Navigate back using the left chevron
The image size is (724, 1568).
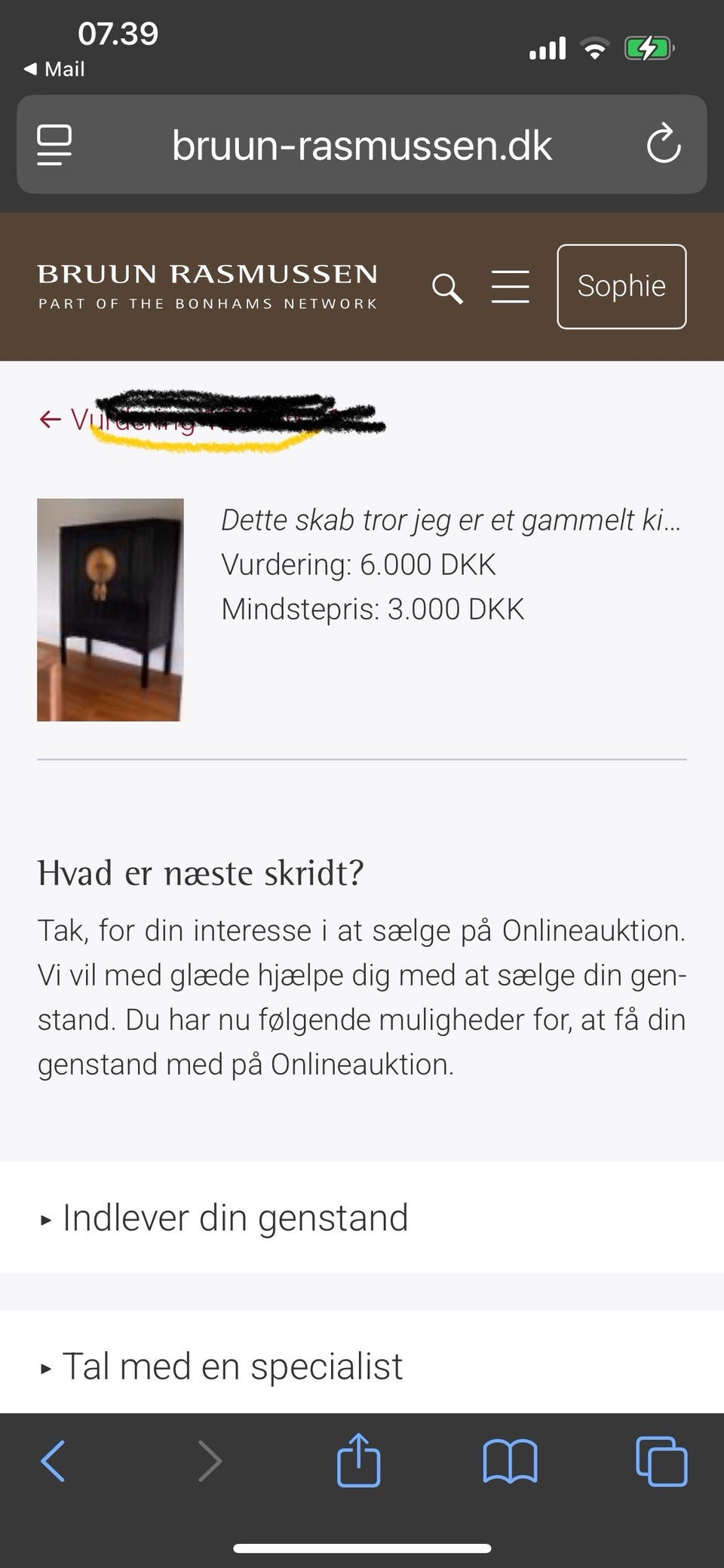54,1462
